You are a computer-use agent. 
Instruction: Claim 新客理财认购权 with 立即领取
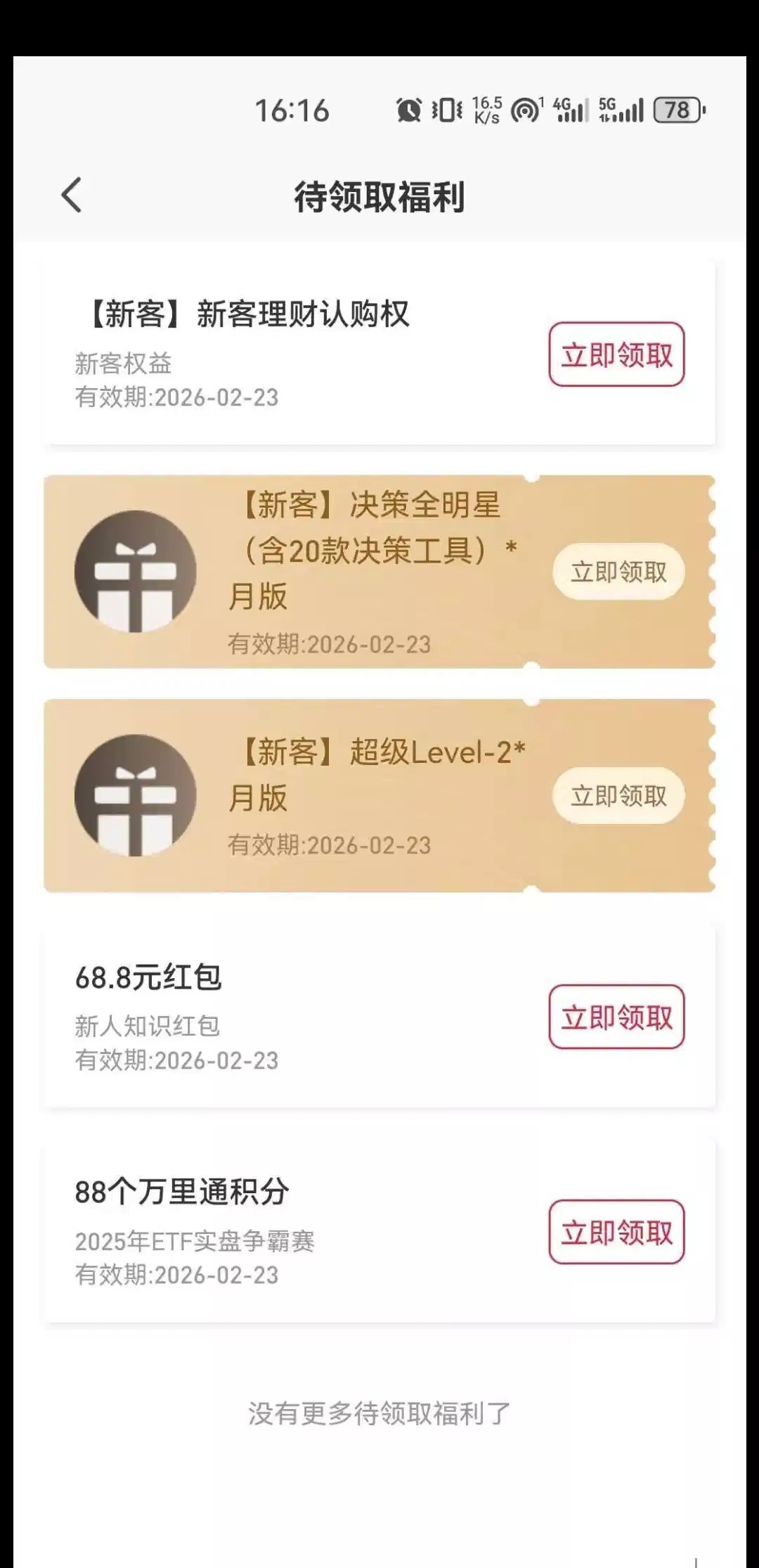(616, 355)
